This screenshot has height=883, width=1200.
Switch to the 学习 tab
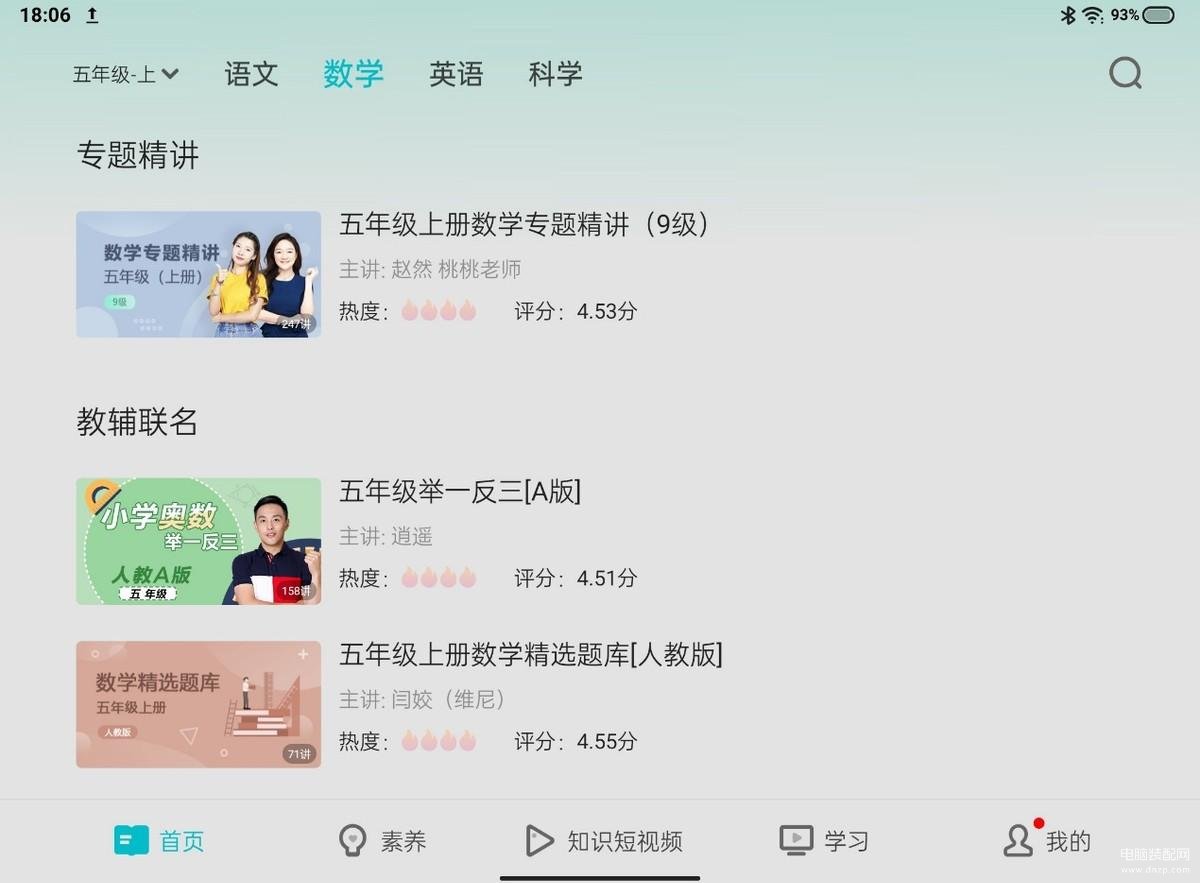point(824,841)
